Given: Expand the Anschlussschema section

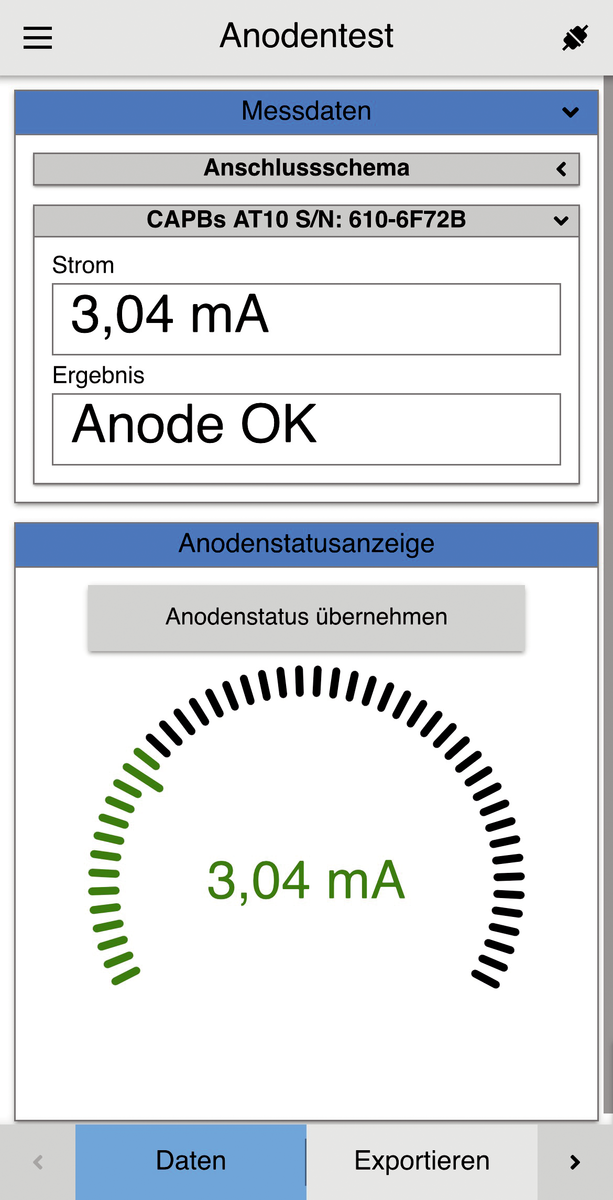Looking at the screenshot, I should (x=562, y=169).
